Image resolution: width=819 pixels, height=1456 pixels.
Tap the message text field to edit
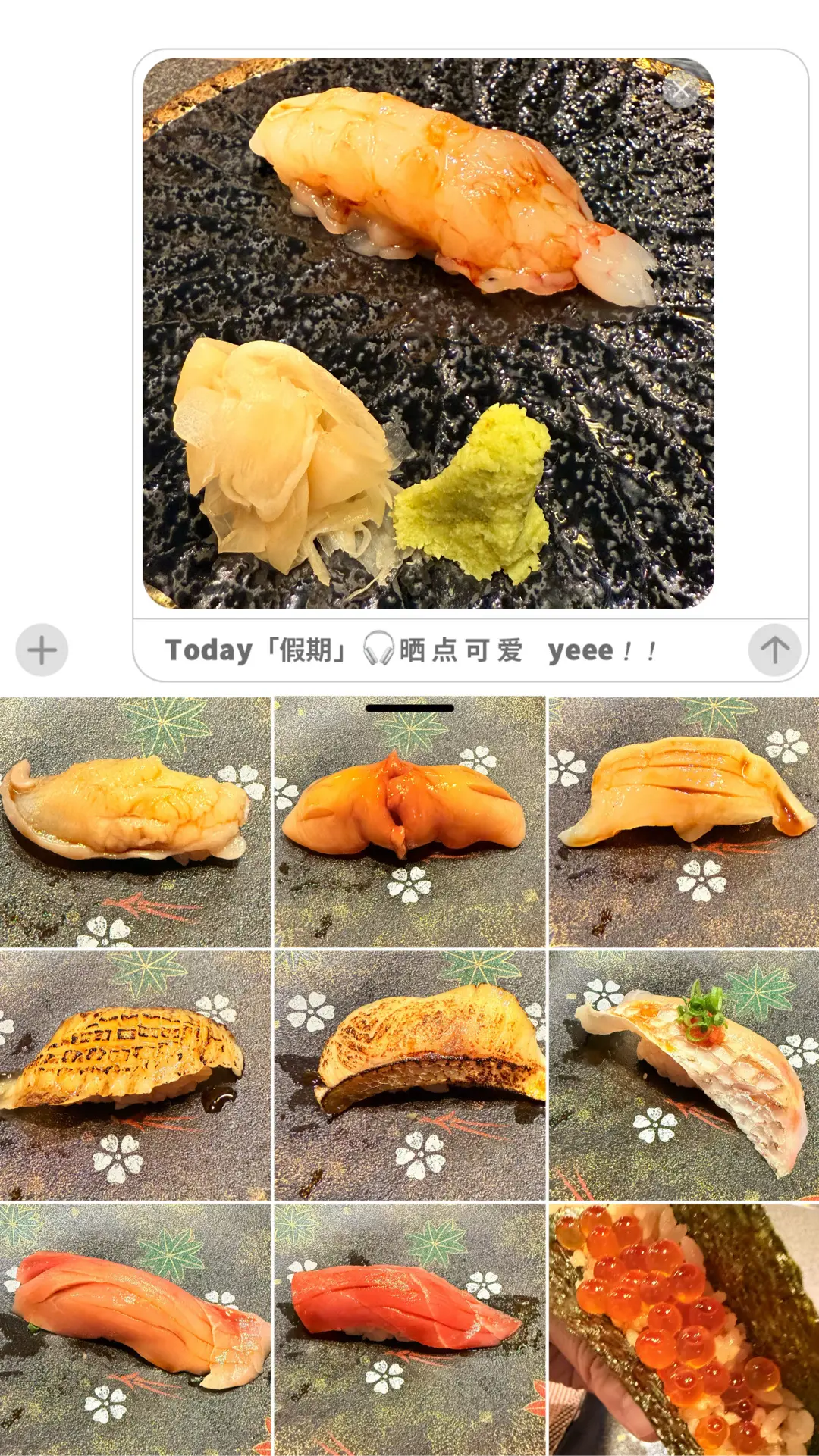pos(440,650)
